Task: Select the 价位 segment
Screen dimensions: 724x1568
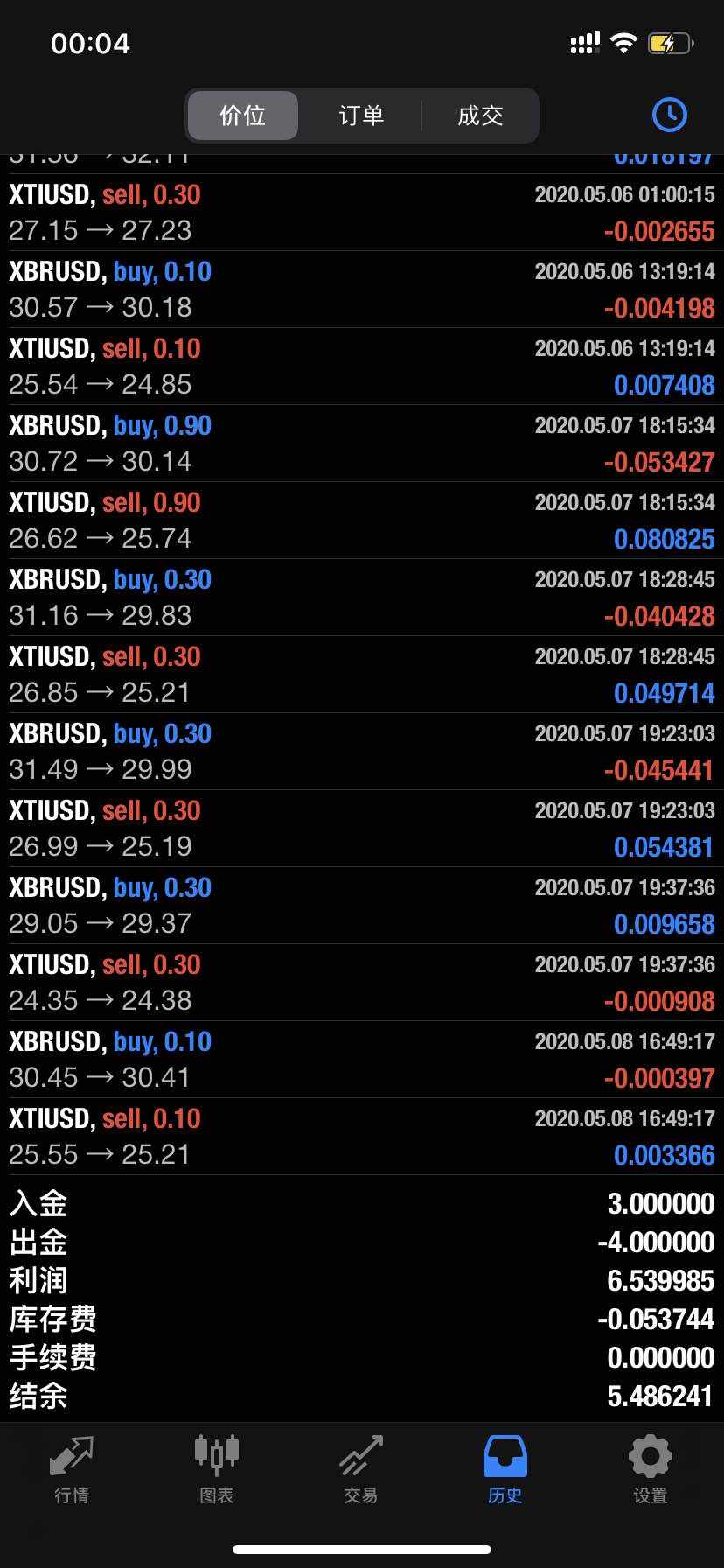Action: (243, 115)
